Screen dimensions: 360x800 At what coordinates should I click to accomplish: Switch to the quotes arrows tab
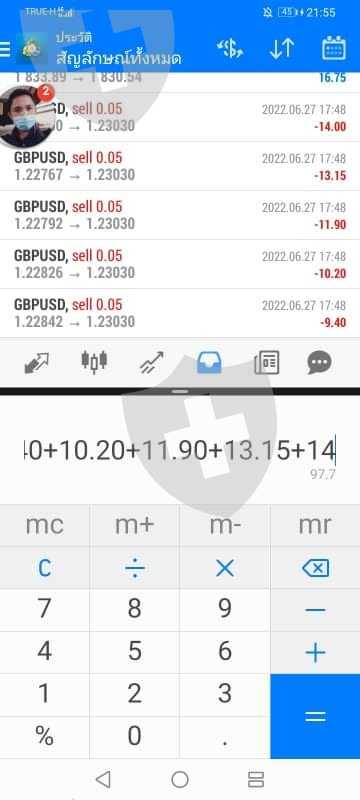36,363
